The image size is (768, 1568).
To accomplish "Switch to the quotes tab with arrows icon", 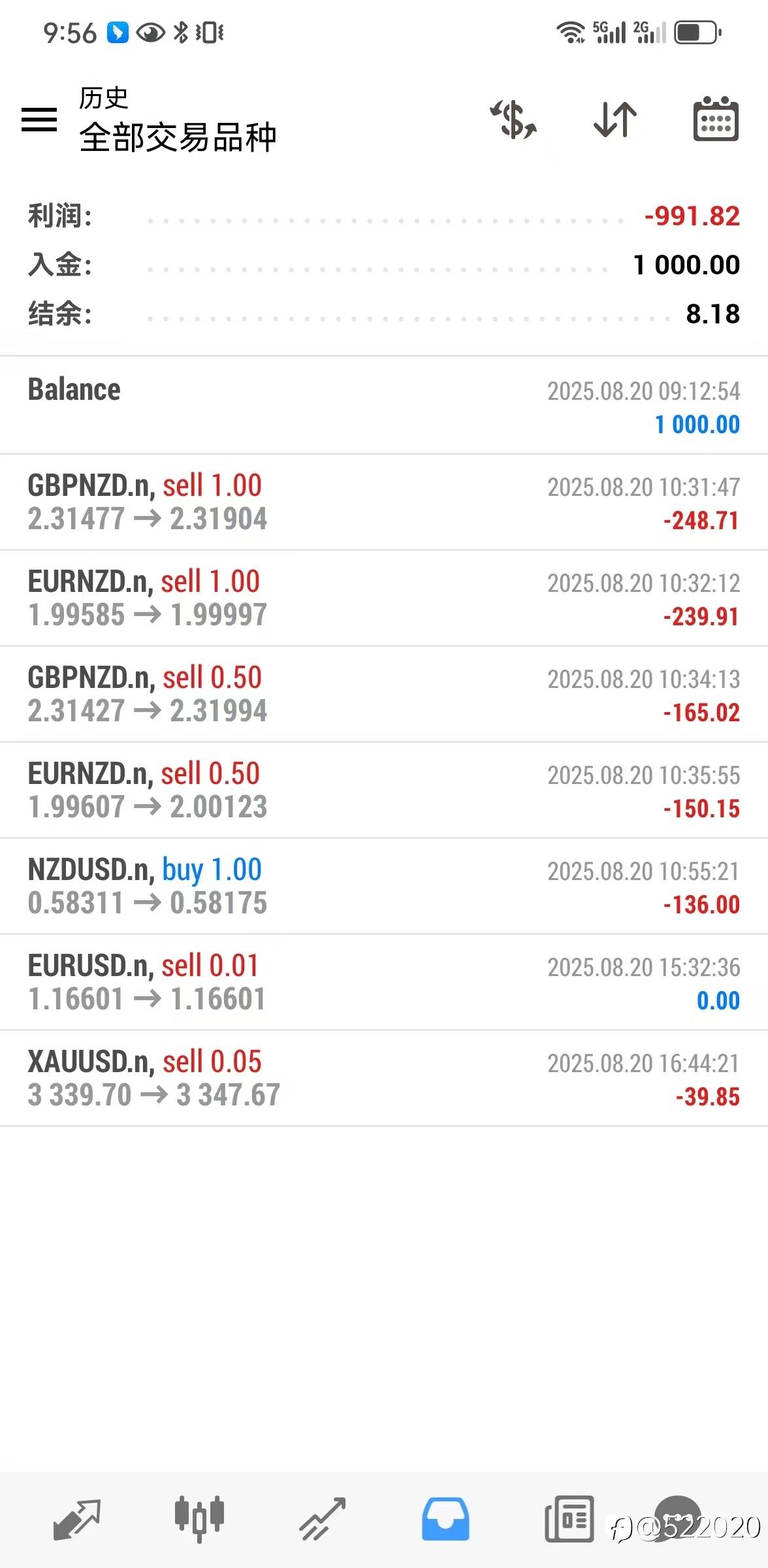I will [x=76, y=1520].
